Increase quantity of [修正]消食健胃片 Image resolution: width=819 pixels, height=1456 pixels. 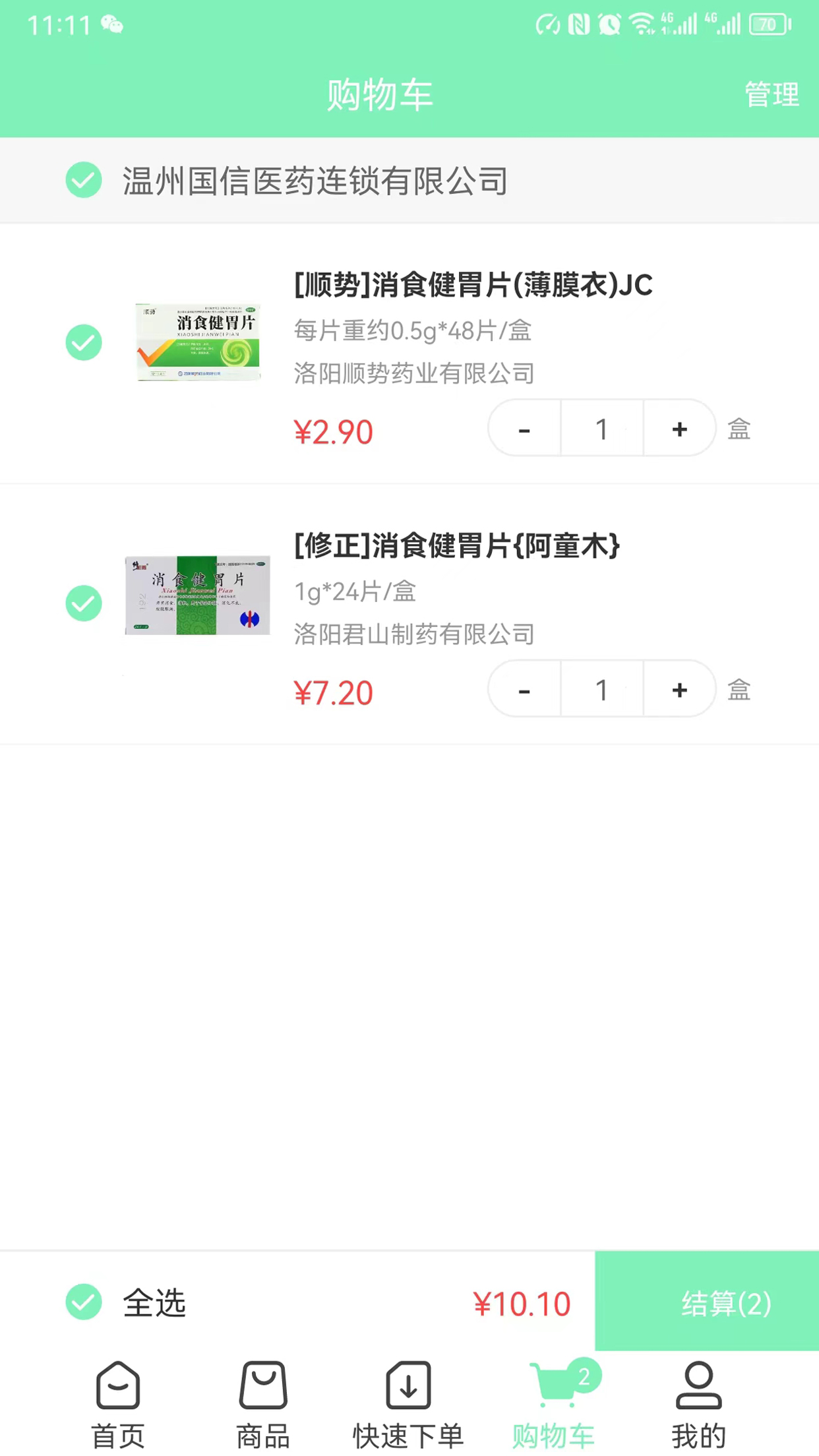click(x=679, y=690)
